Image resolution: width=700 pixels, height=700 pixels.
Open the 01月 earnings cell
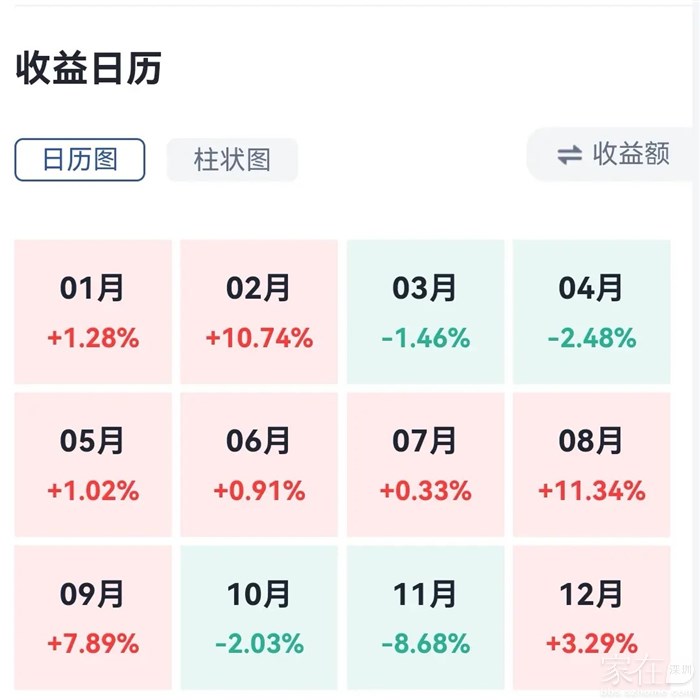pyautogui.click(x=93, y=311)
